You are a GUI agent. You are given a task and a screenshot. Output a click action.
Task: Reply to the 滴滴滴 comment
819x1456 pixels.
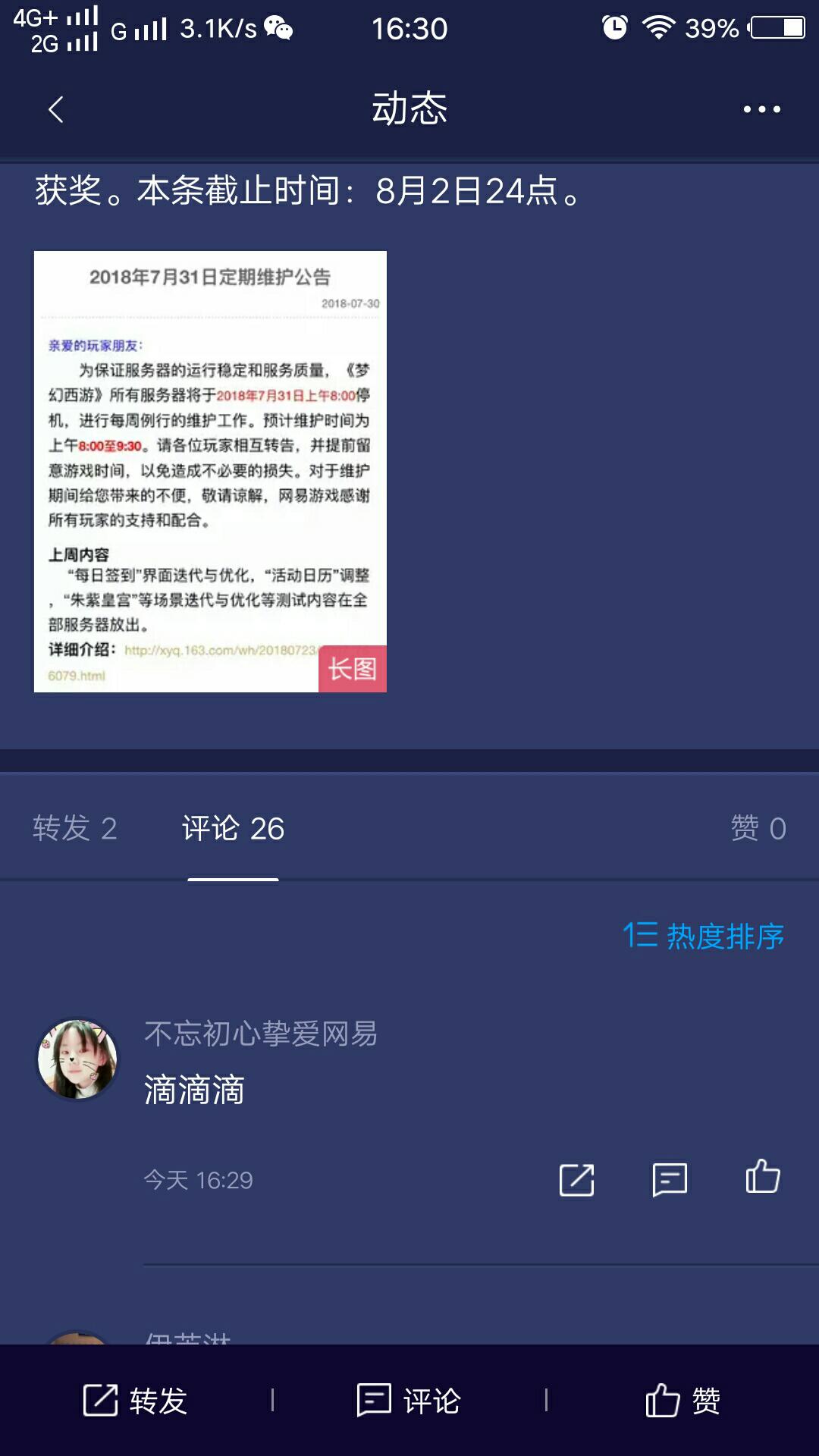[670, 1180]
